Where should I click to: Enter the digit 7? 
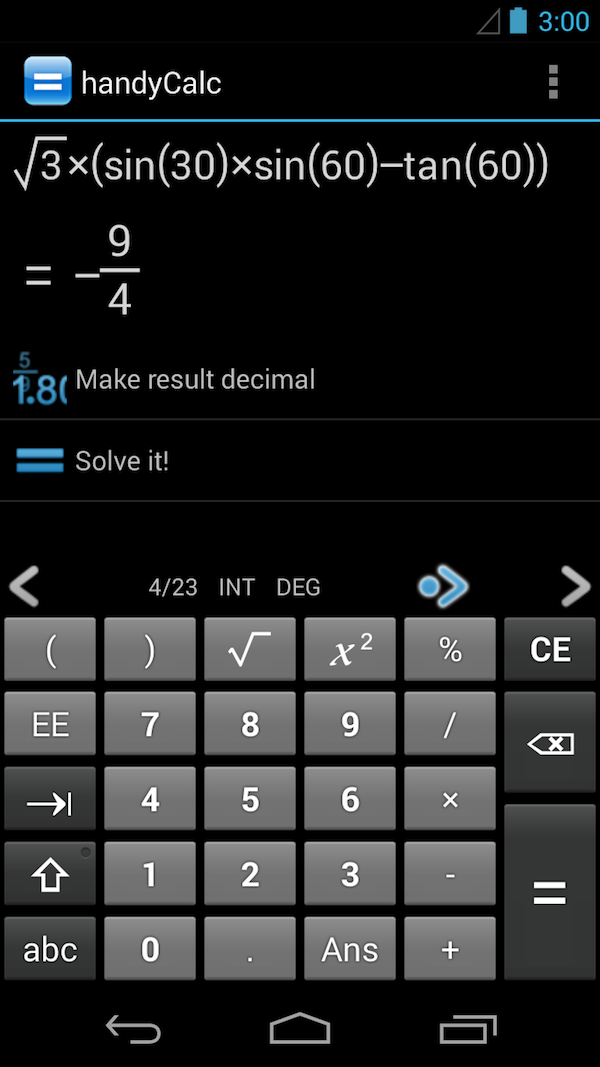click(150, 724)
